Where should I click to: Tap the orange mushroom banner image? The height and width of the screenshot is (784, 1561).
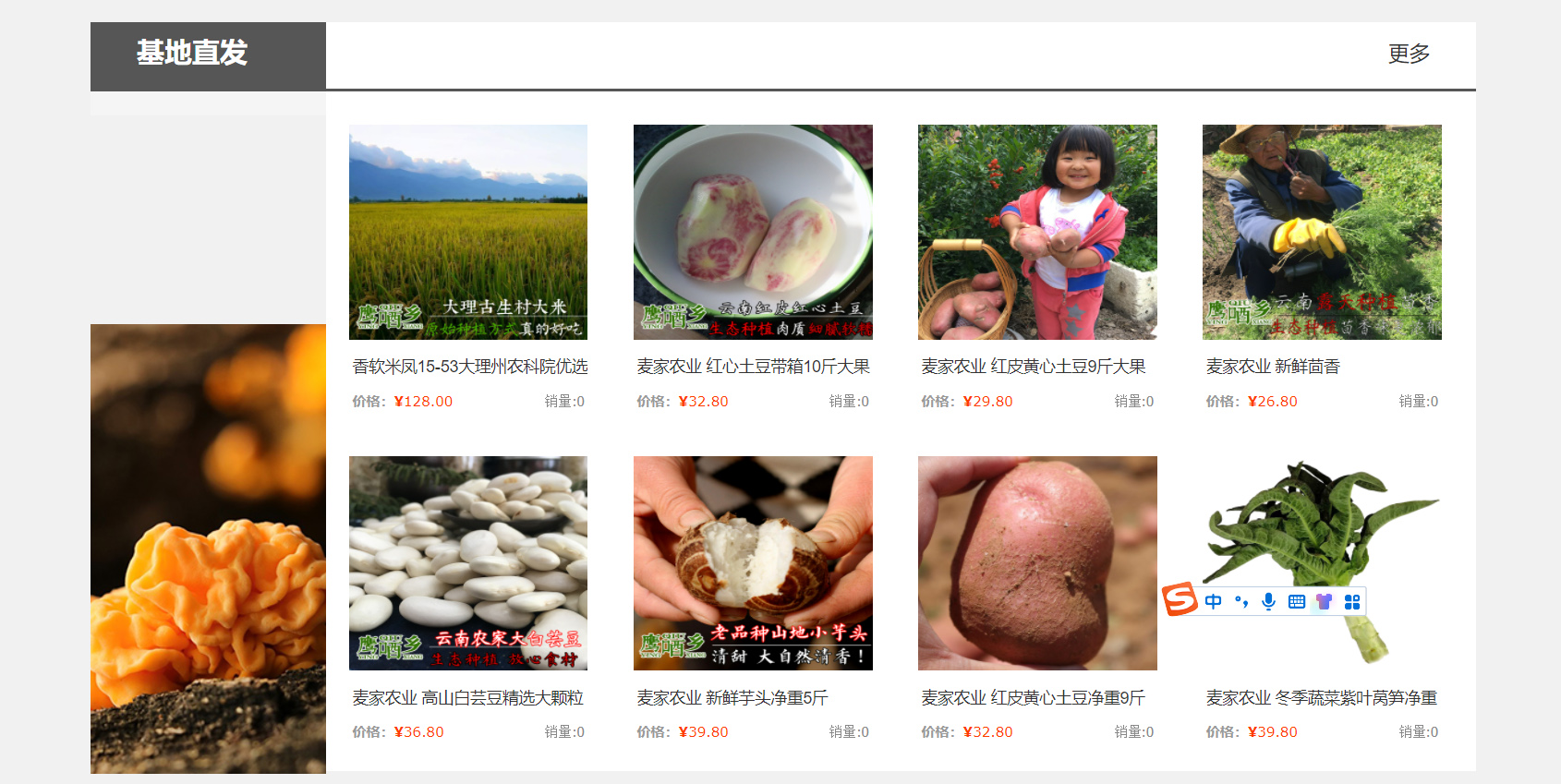pos(208,549)
